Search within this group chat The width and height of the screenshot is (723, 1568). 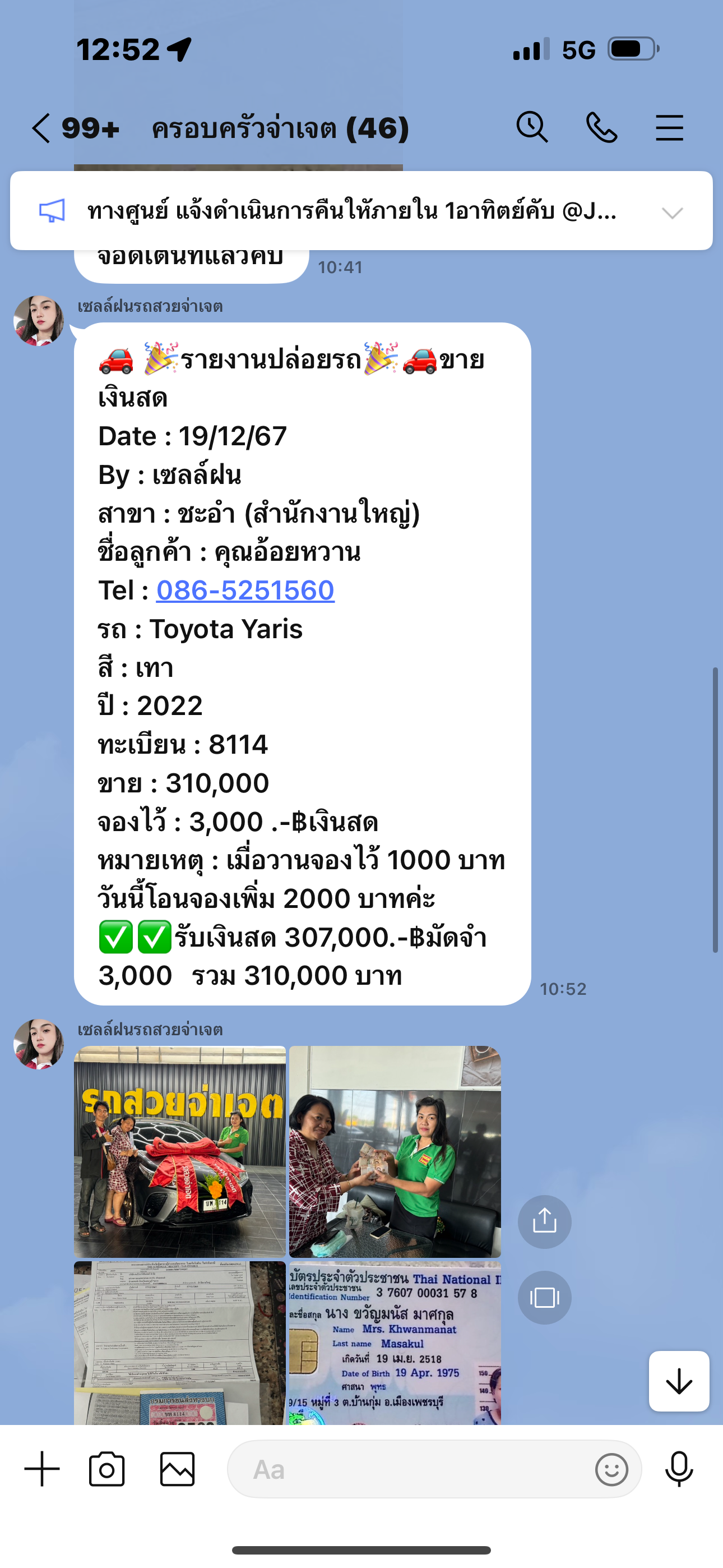coord(532,128)
